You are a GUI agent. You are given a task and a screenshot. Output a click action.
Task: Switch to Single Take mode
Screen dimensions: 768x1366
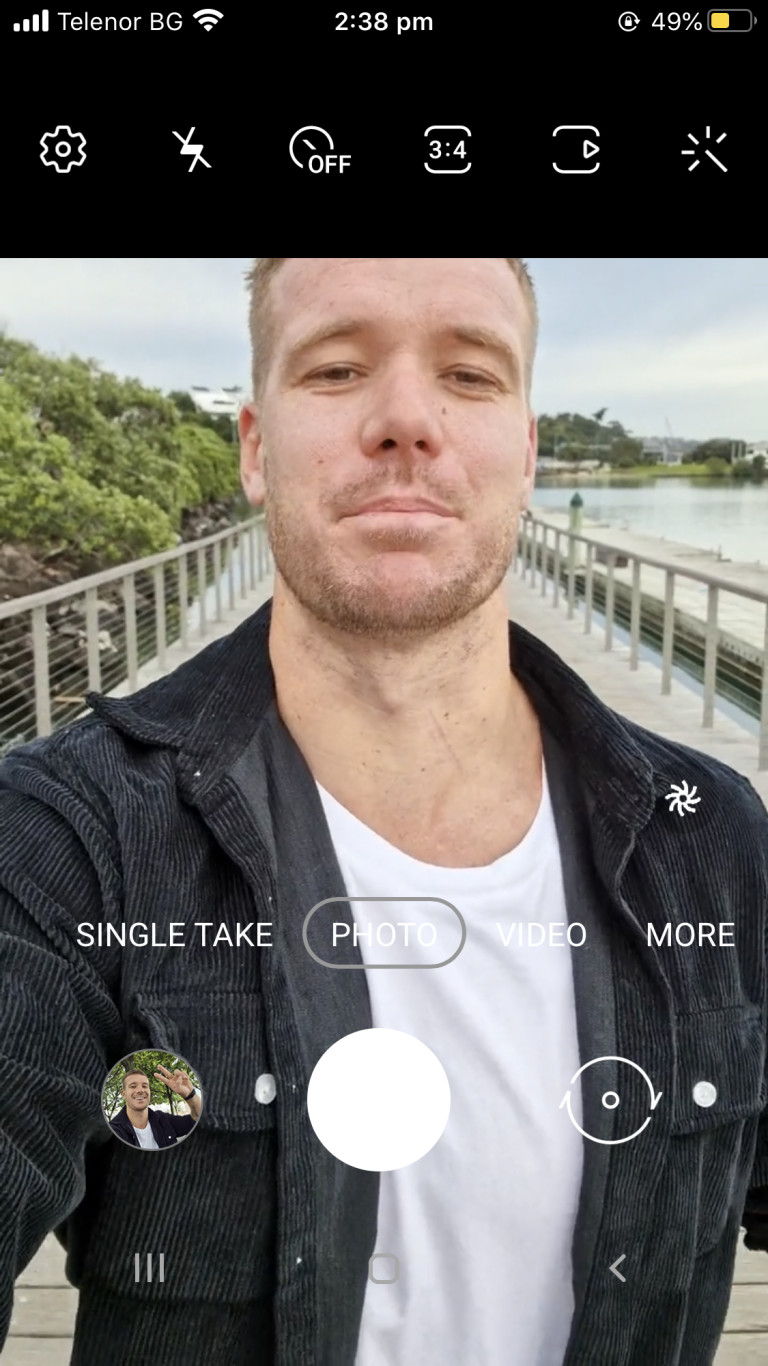174,934
